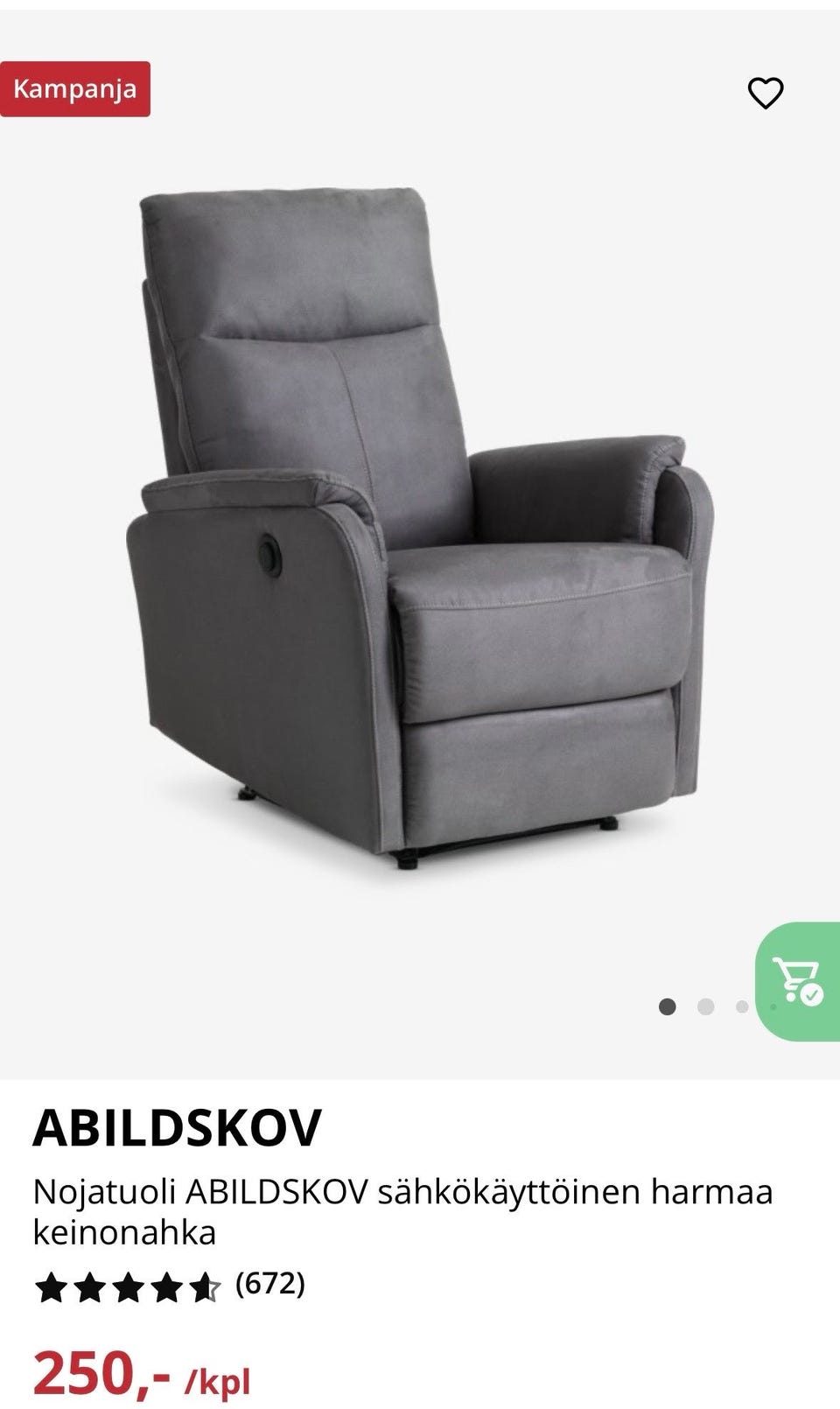
Task: Open the green shopping cart button
Action: (798, 981)
